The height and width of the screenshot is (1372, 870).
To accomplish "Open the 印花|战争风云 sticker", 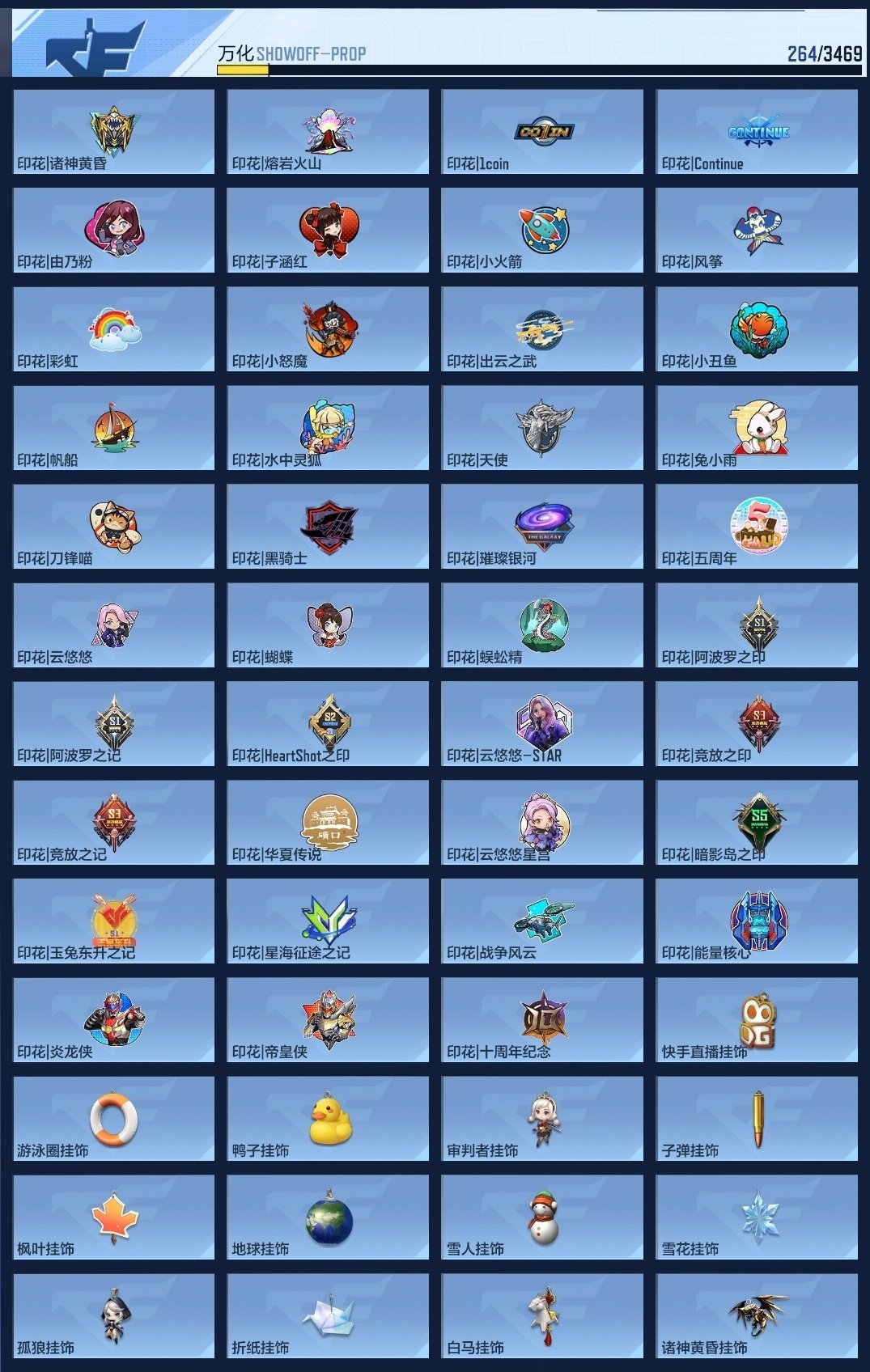I will (542, 921).
